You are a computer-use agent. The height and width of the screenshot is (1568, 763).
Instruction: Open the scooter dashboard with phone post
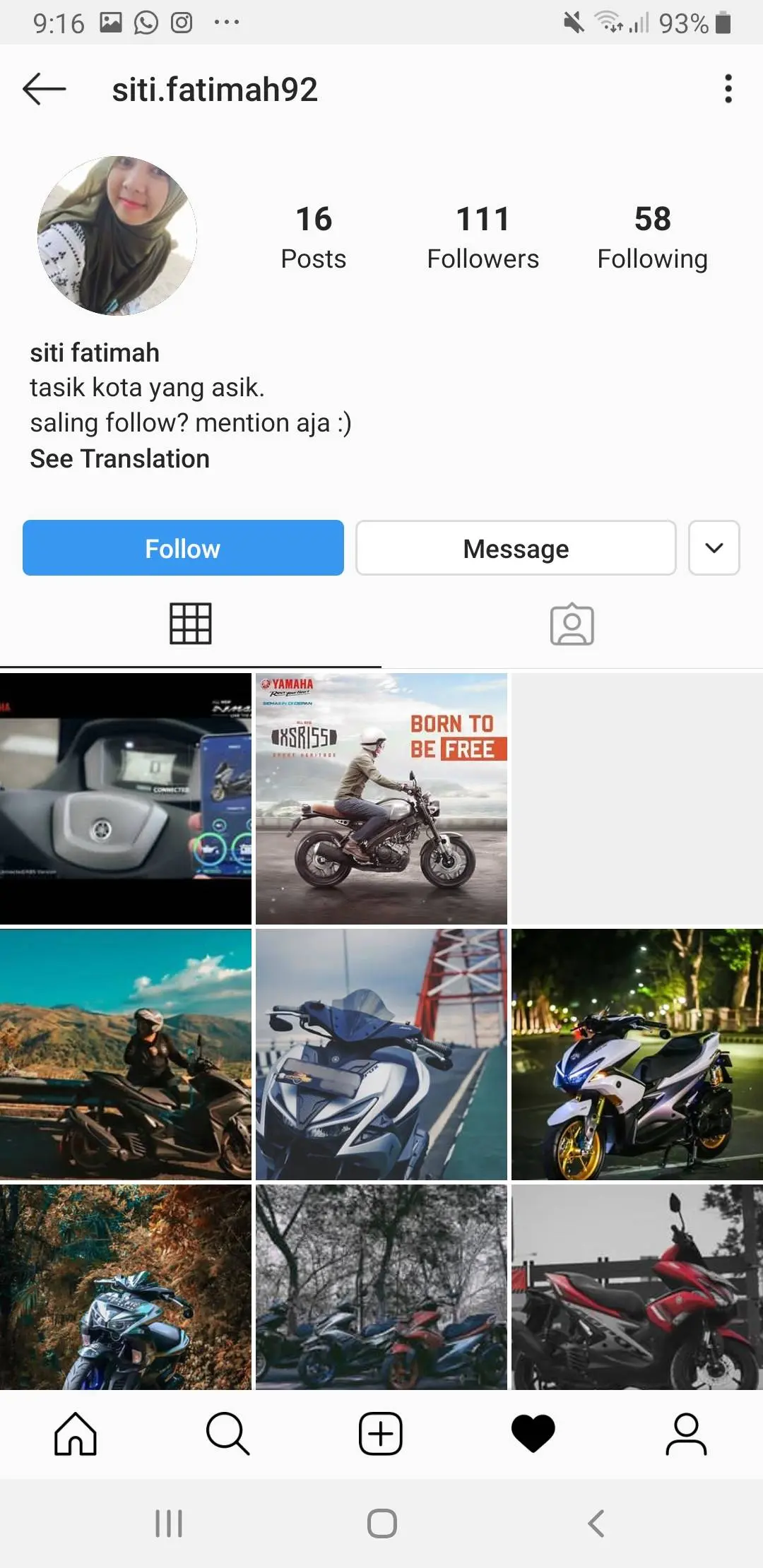(126, 799)
